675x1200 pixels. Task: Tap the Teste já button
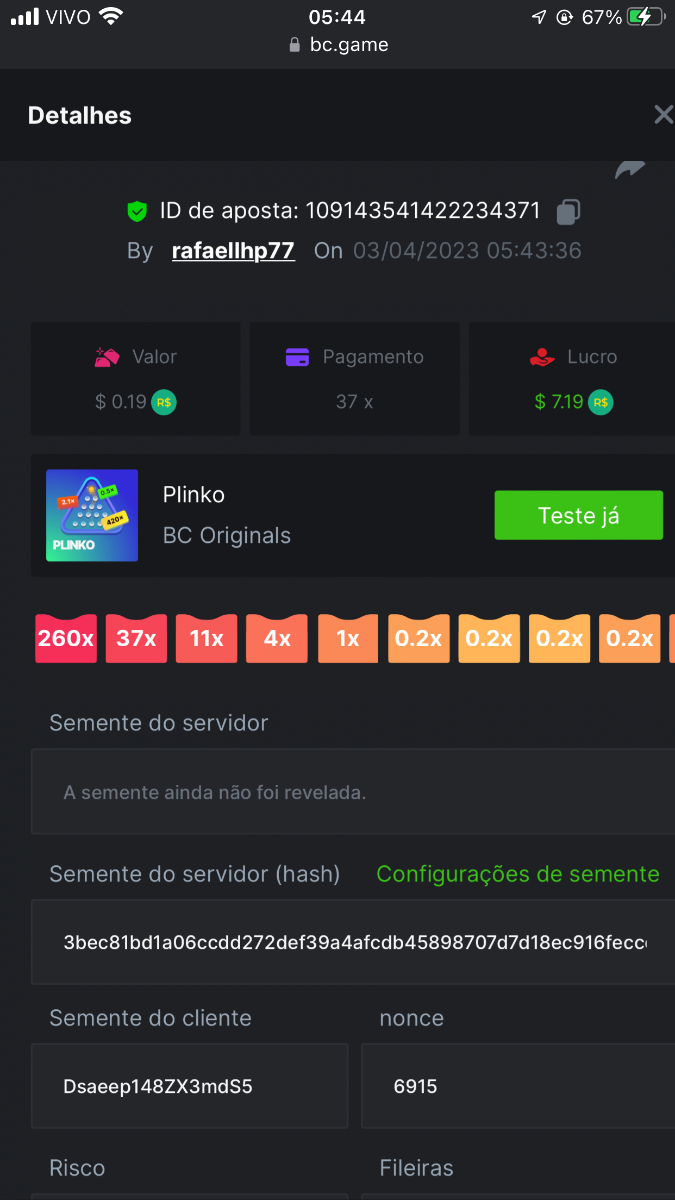point(578,515)
